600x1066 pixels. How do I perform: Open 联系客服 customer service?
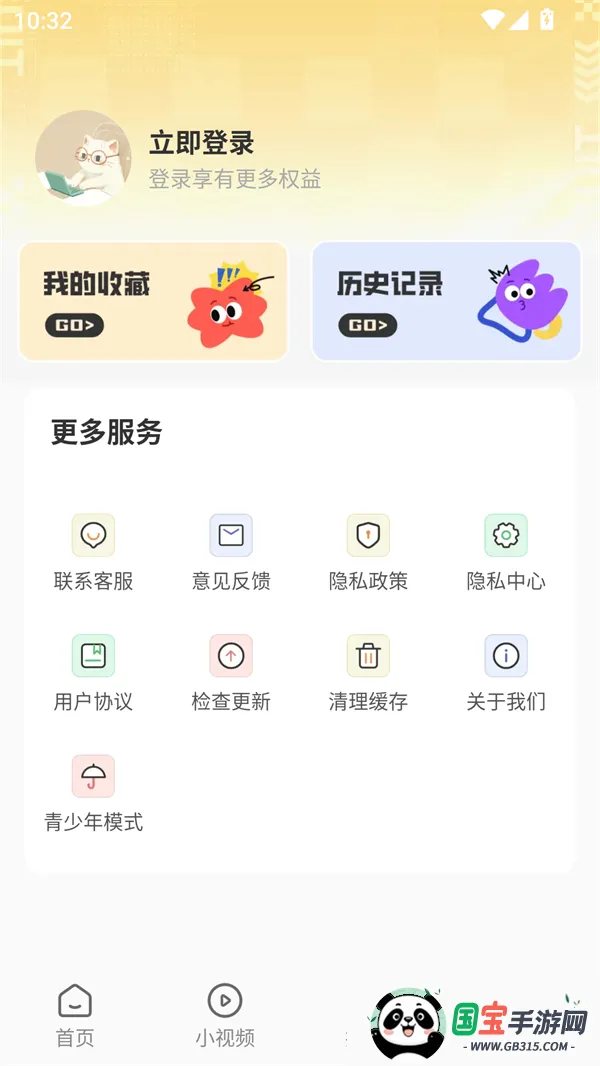point(93,552)
